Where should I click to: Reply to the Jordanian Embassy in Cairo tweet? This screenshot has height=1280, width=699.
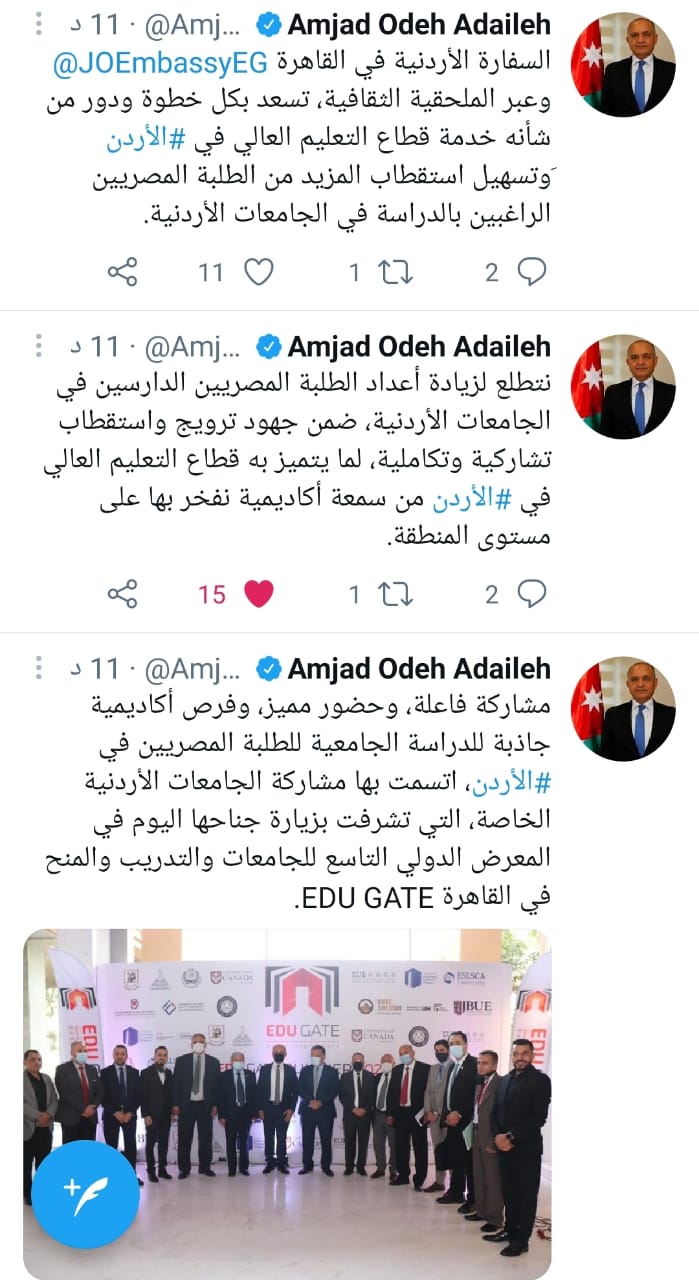pos(531,272)
